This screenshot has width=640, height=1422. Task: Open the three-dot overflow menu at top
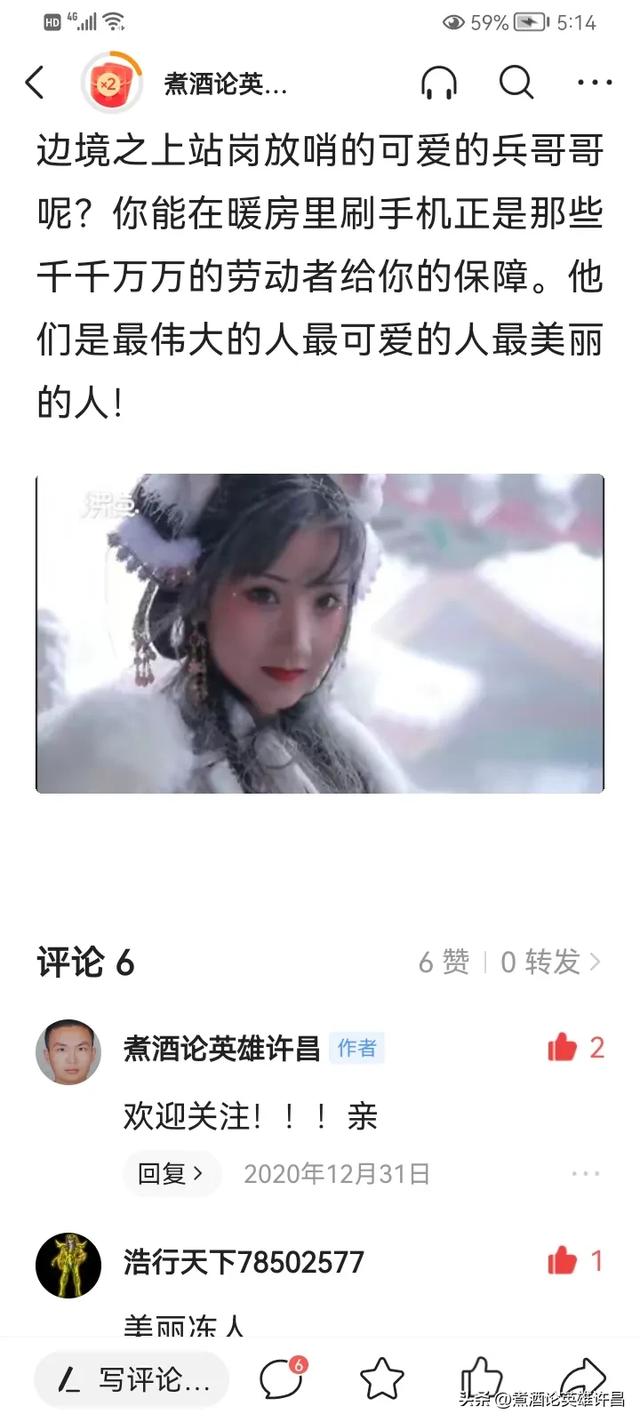tap(594, 83)
